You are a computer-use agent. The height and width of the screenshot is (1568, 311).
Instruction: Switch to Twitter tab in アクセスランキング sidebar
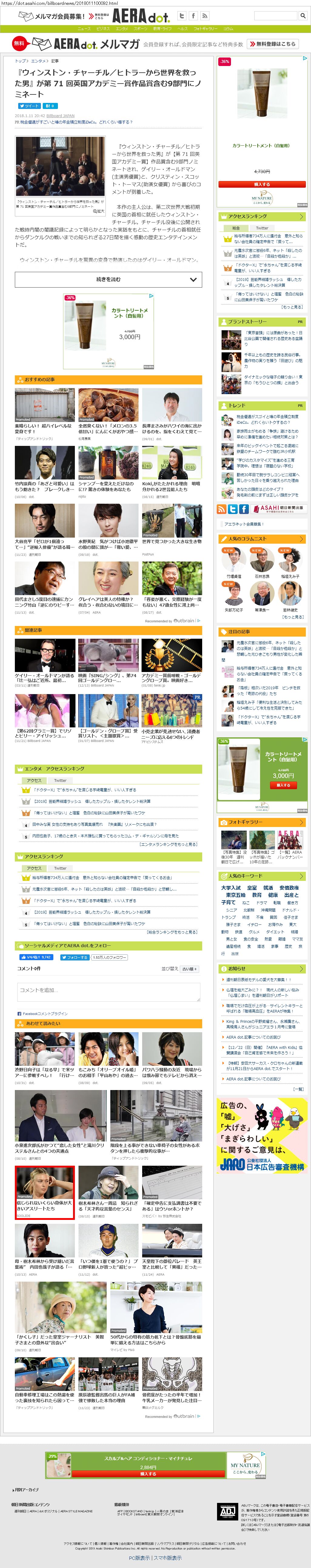coord(262,228)
